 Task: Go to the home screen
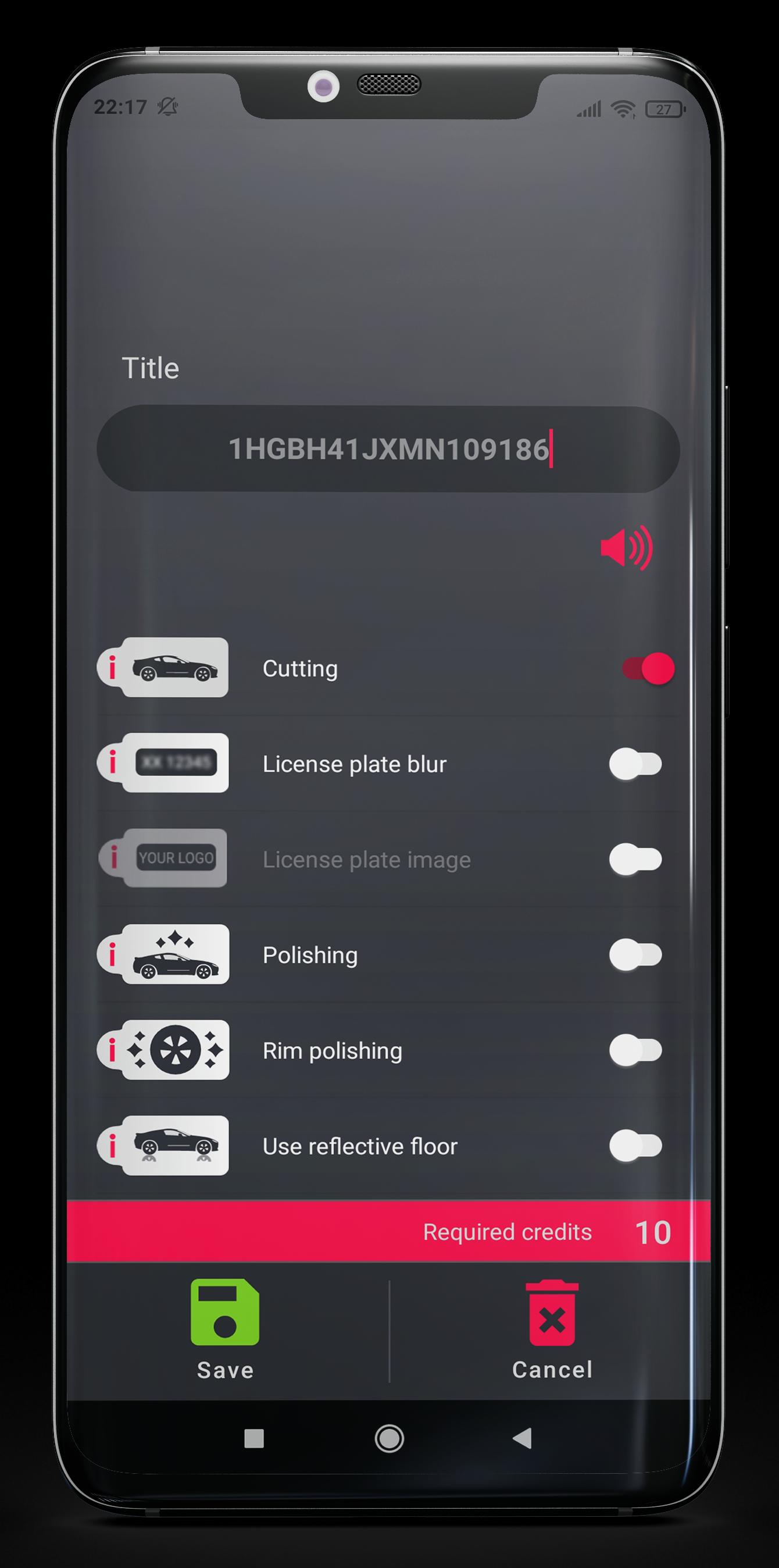pyautogui.click(x=389, y=1438)
